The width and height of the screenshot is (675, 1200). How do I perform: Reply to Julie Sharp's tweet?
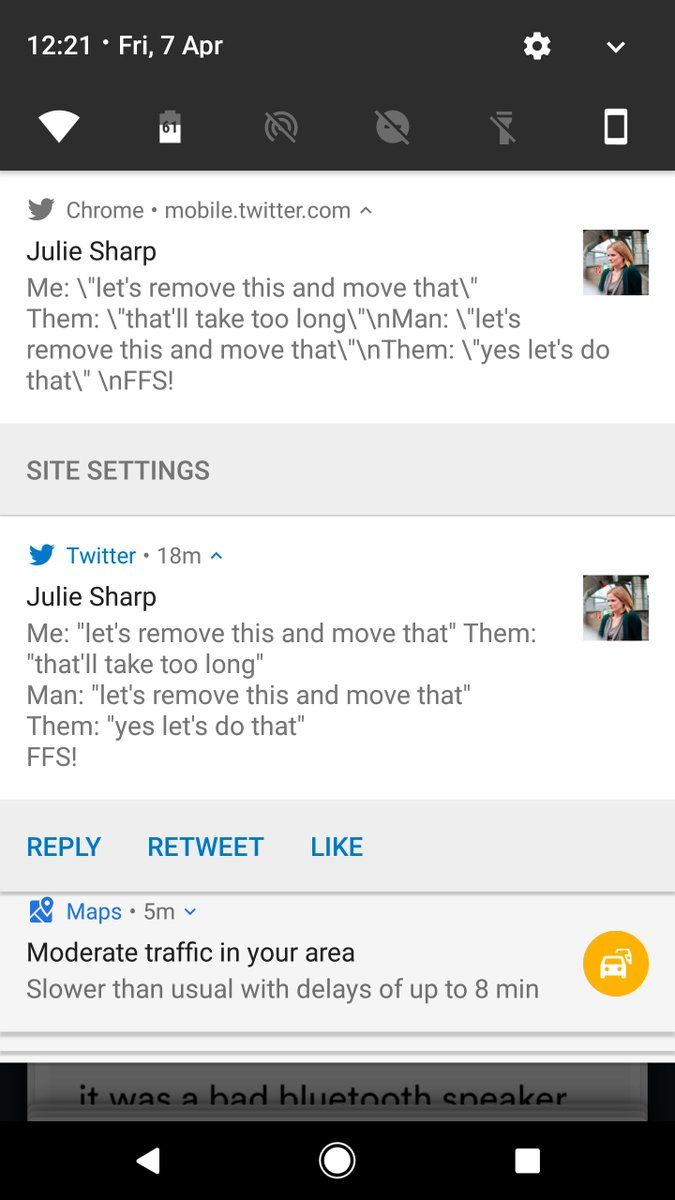[64, 847]
